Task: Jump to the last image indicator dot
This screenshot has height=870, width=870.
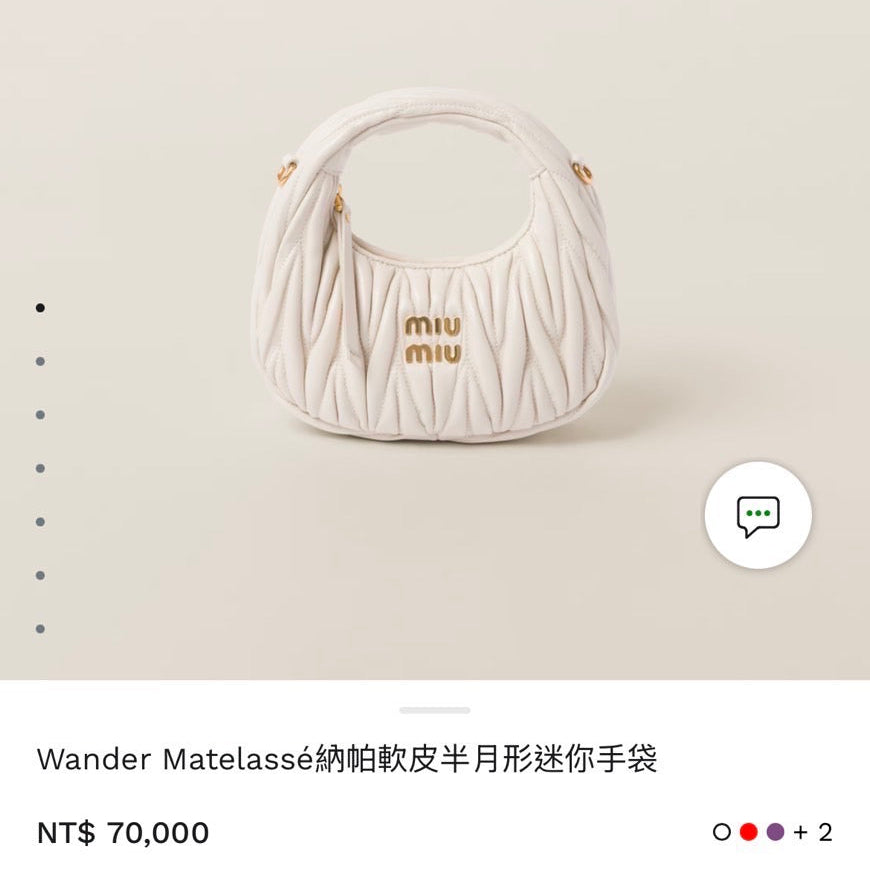Action: 40,629
